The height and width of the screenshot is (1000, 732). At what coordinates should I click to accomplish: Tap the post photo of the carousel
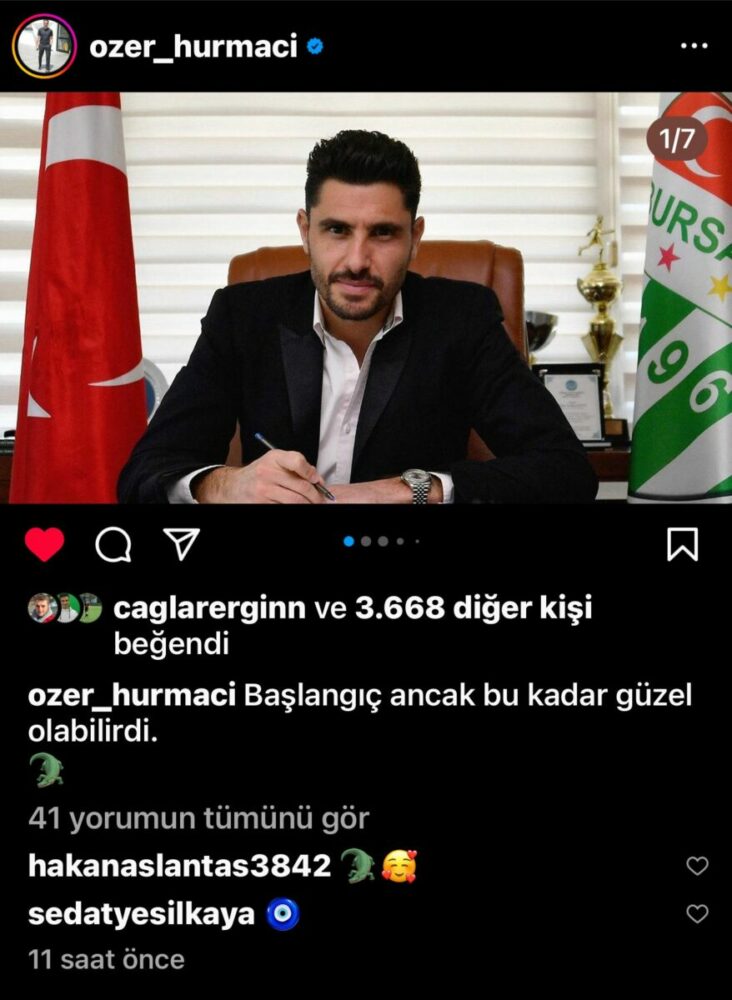click(x=366, y=298)
